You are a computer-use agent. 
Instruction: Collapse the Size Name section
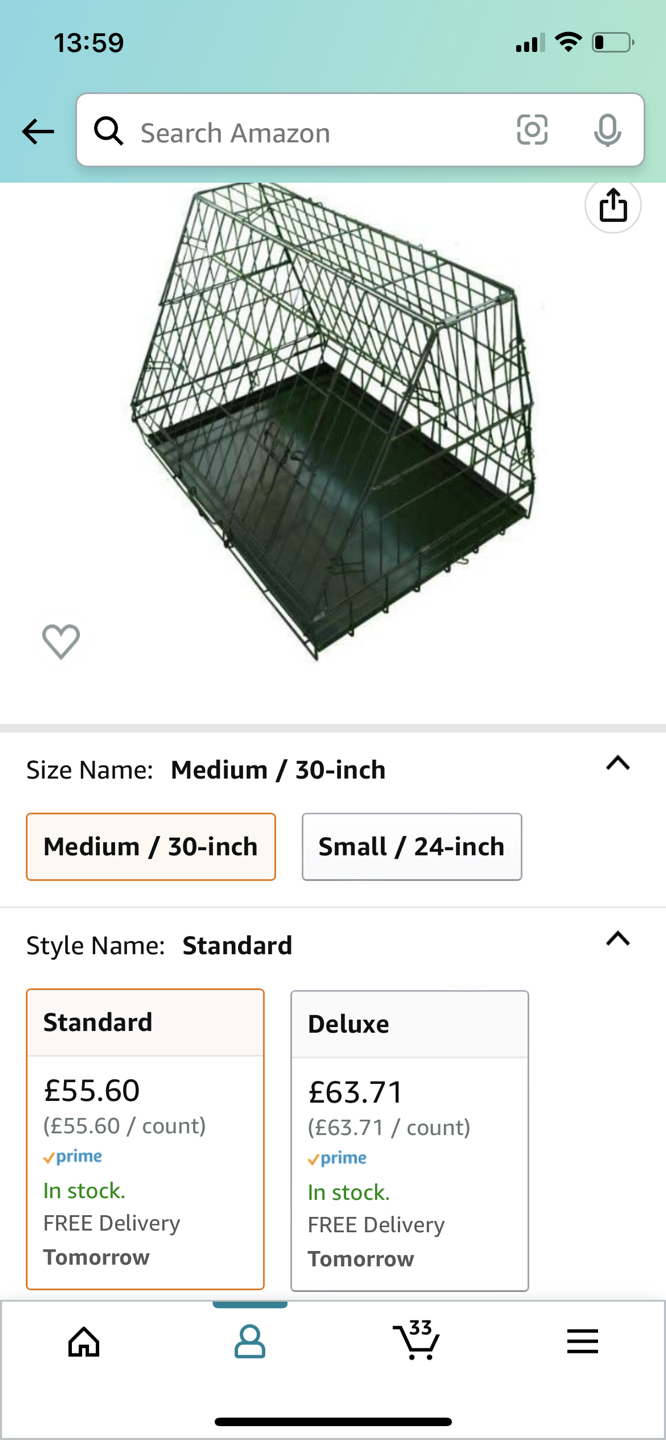[x=618, y=764]
